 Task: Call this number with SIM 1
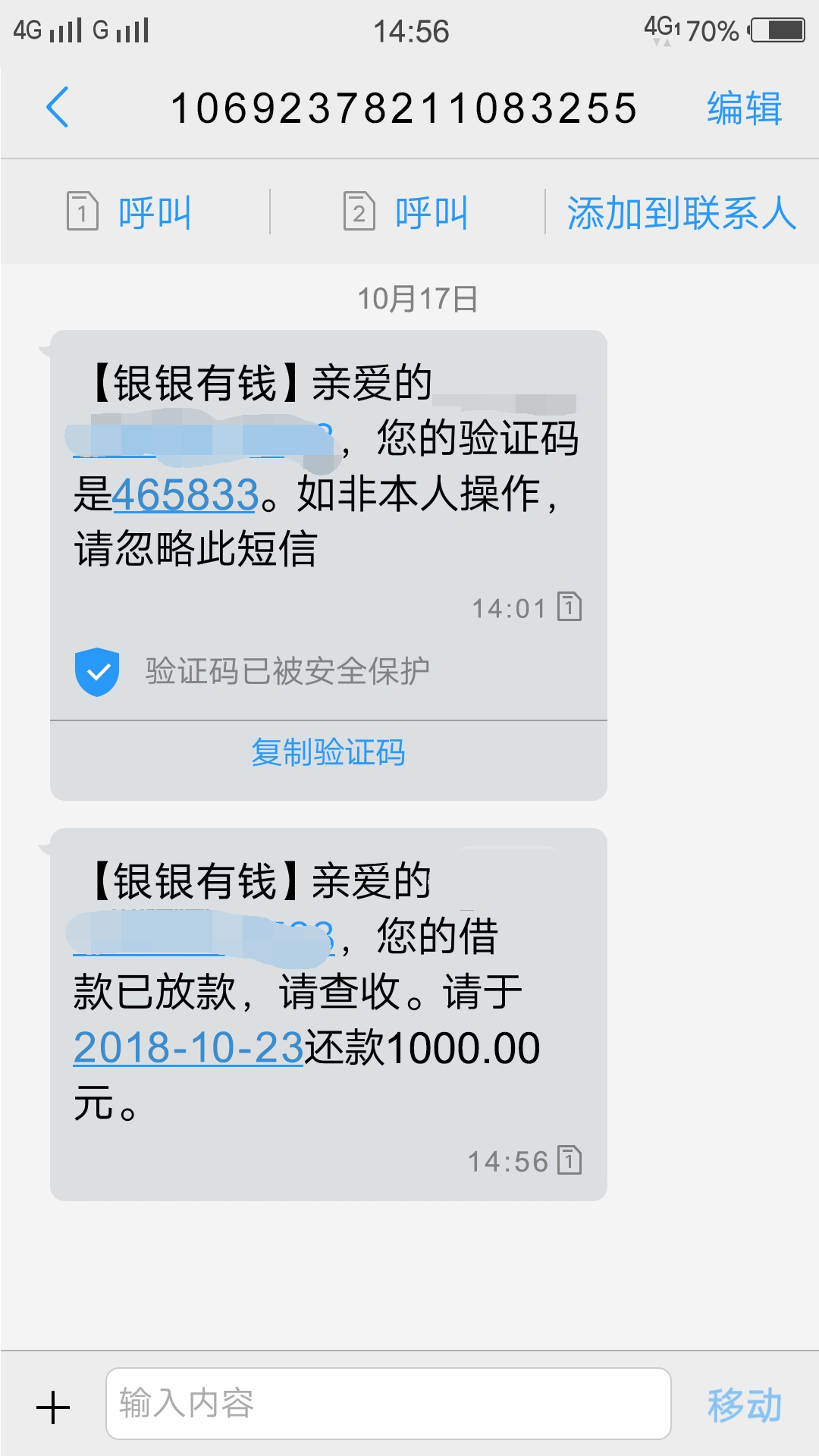pyautogui.click(x=129, y=212)
